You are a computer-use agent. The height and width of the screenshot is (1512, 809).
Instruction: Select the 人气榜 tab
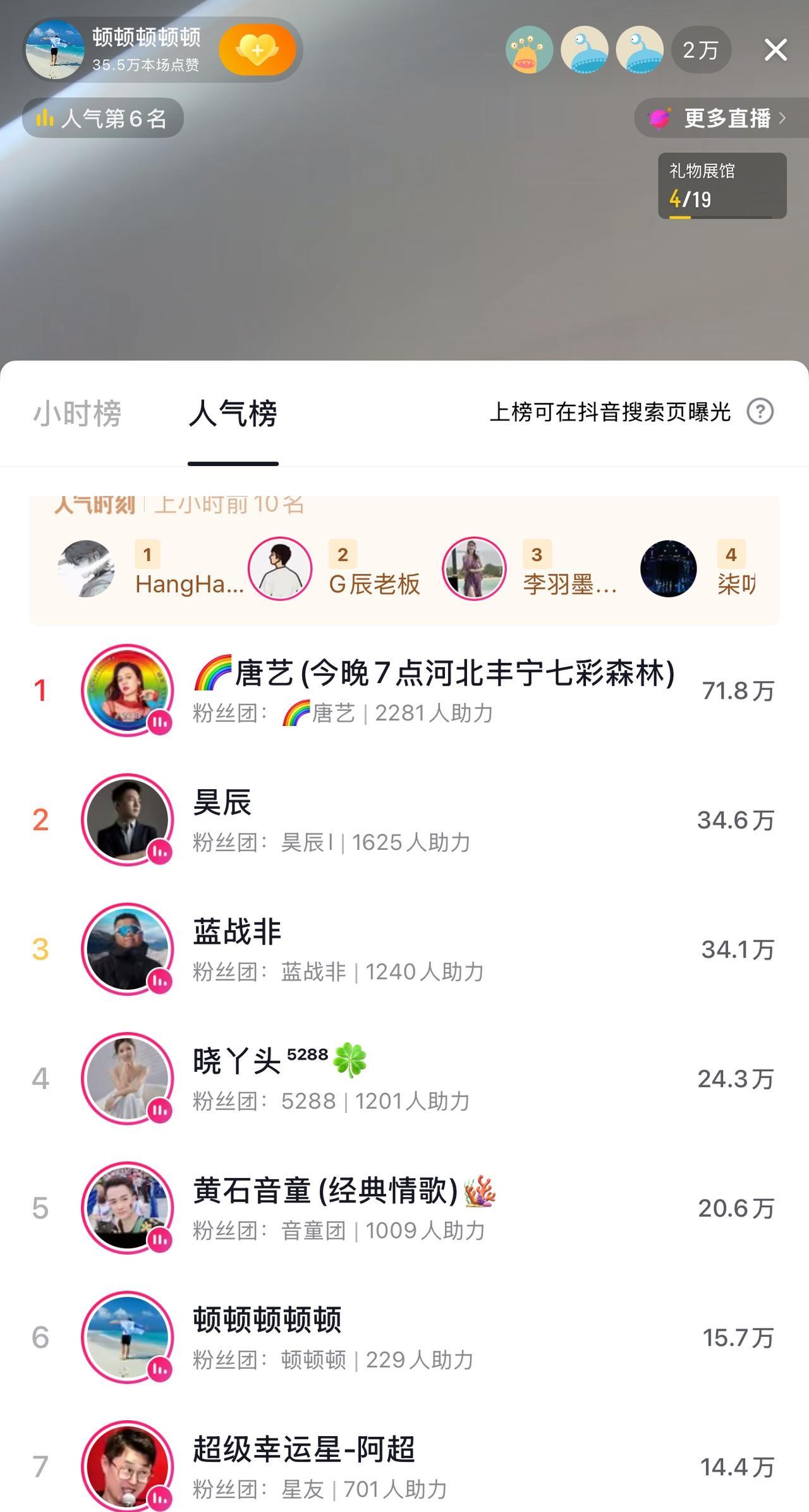point(233,414)
